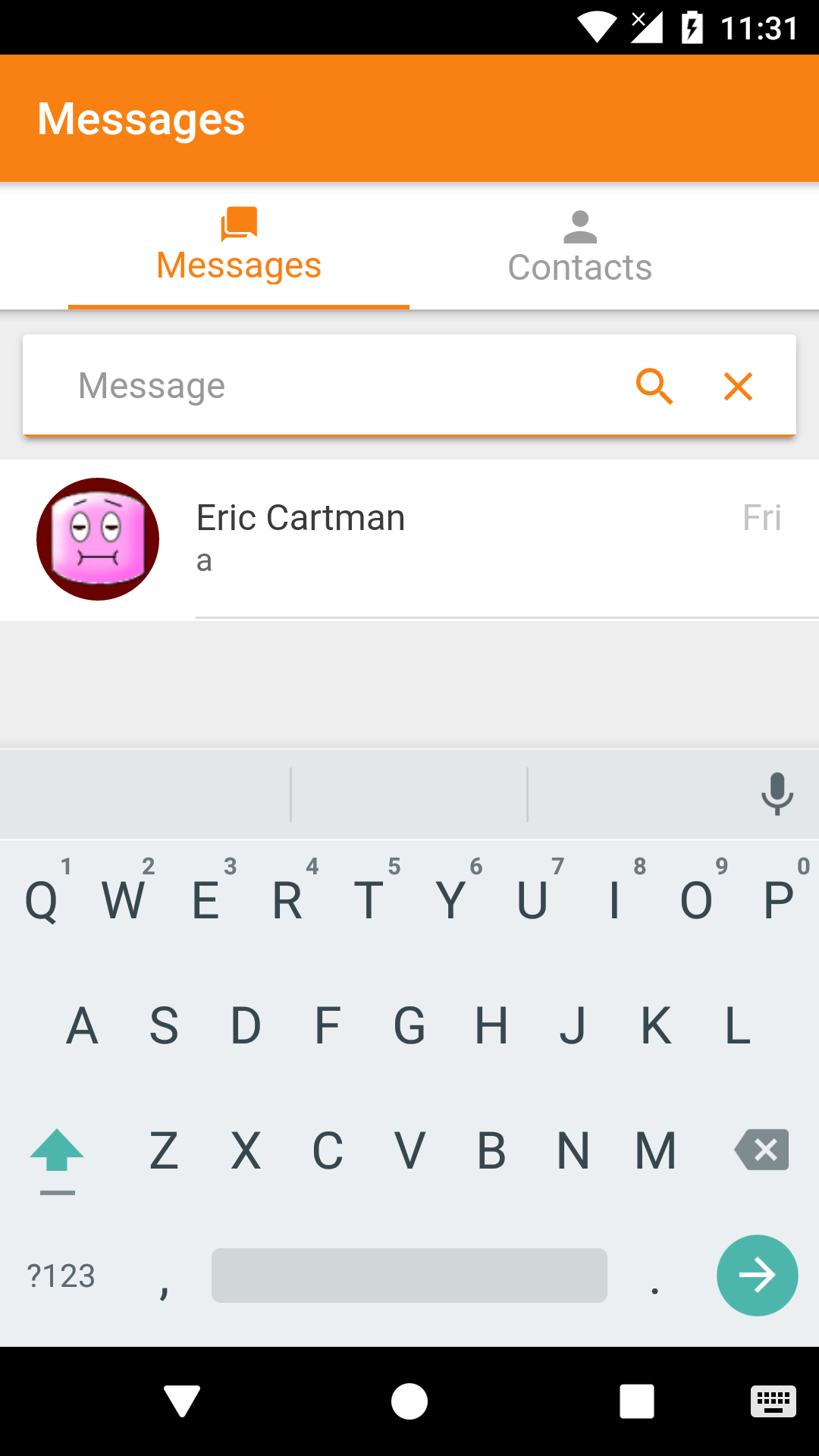
Task: Close the search box with the X
Action: [738, 386]
